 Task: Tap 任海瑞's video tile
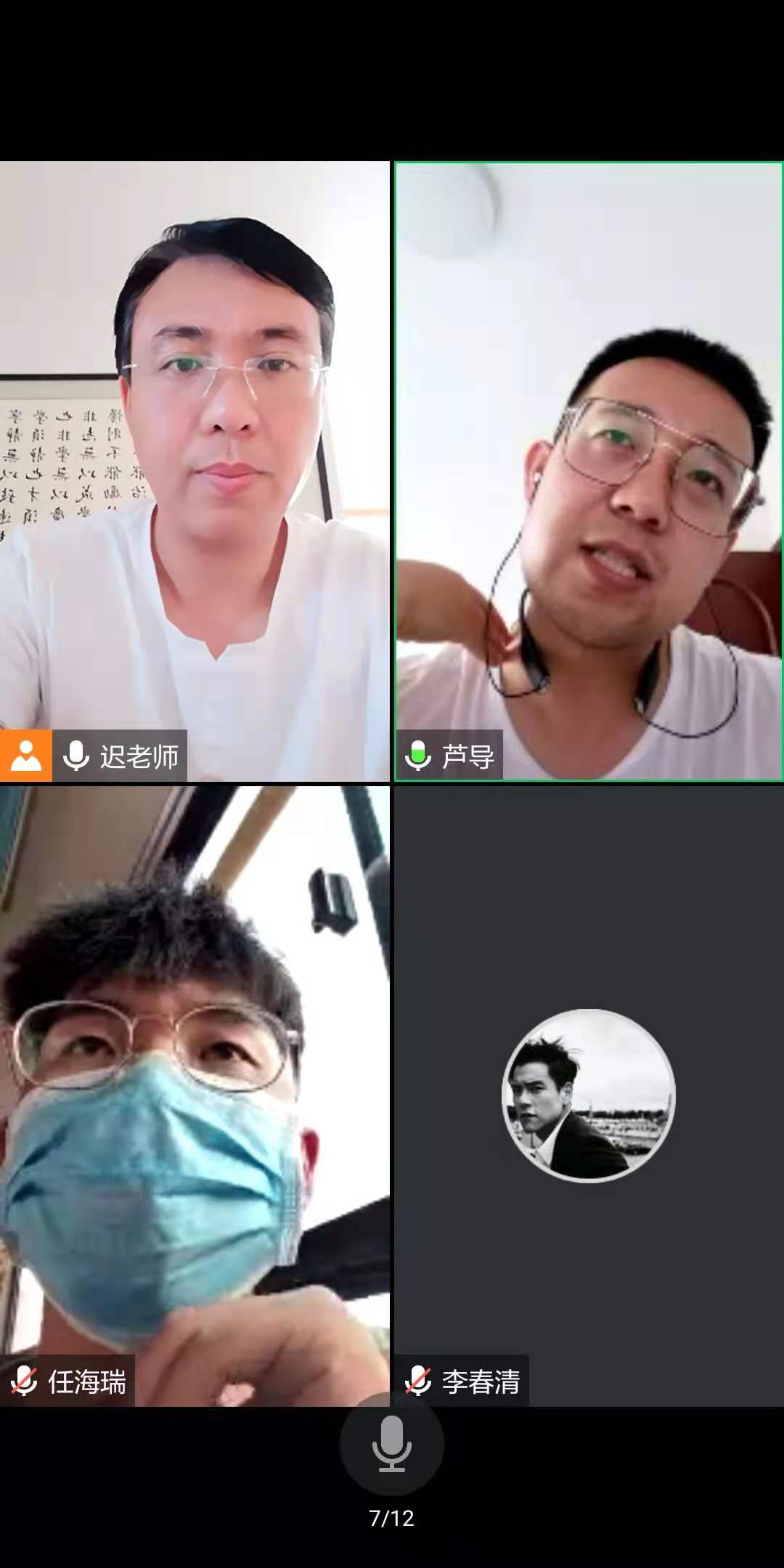click(195, 1096)
